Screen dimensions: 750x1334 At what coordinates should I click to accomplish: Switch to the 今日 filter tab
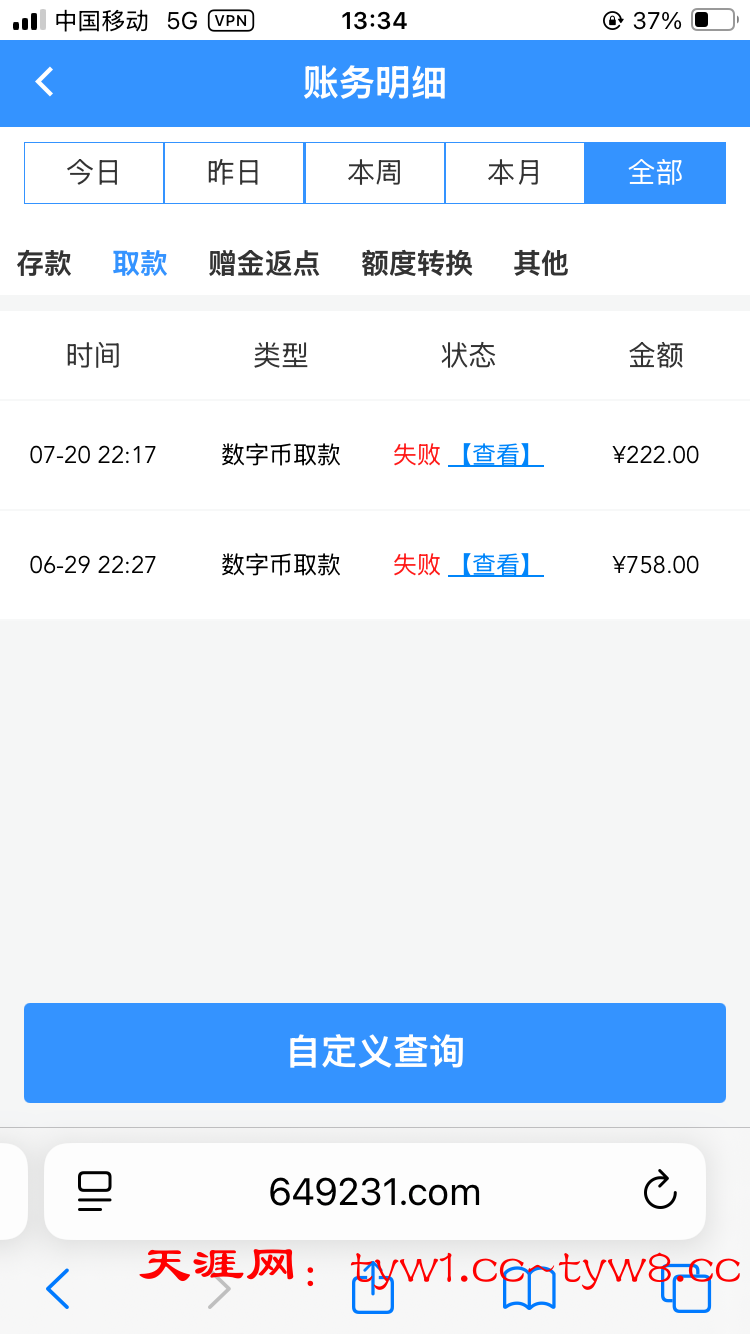coord(93,172)
